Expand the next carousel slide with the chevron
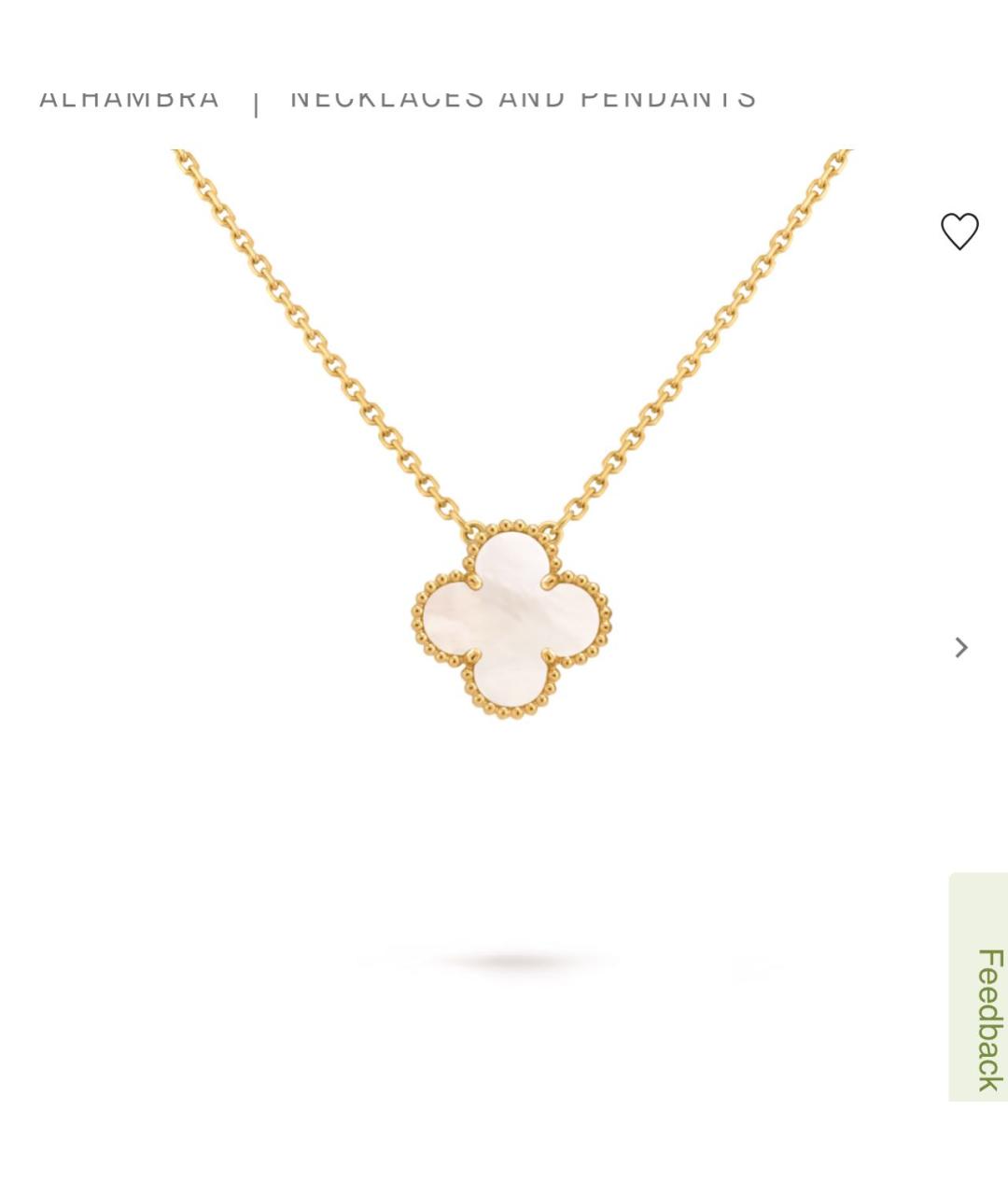The width and height of the screenshot is (1008, 1195). (960, 647)
